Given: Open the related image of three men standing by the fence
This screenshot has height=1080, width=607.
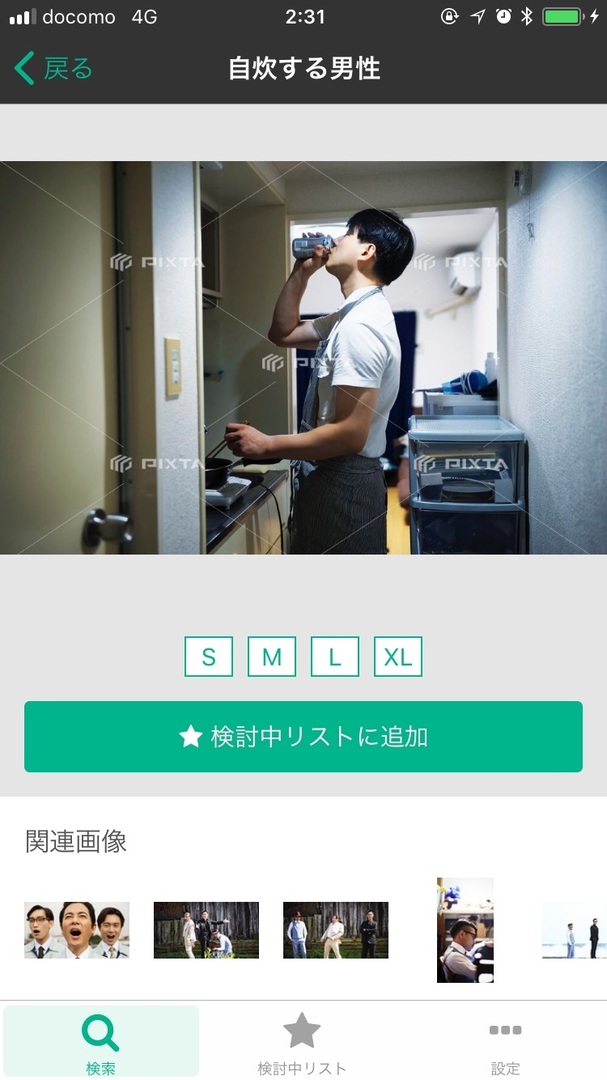Looking at the screenshot, I should (336, 930).
